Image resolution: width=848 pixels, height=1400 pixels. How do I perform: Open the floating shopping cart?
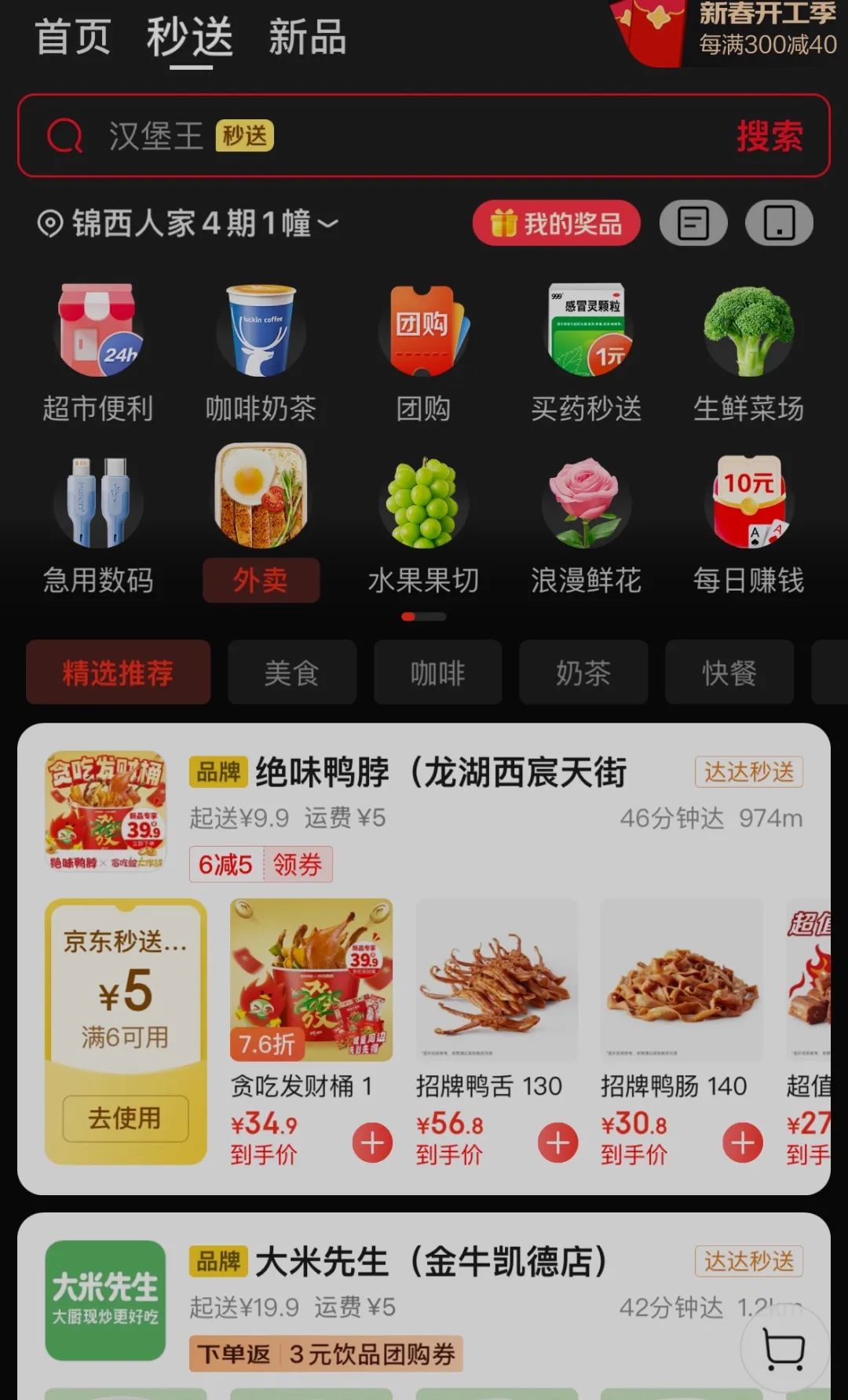[x=784, y=1350]
